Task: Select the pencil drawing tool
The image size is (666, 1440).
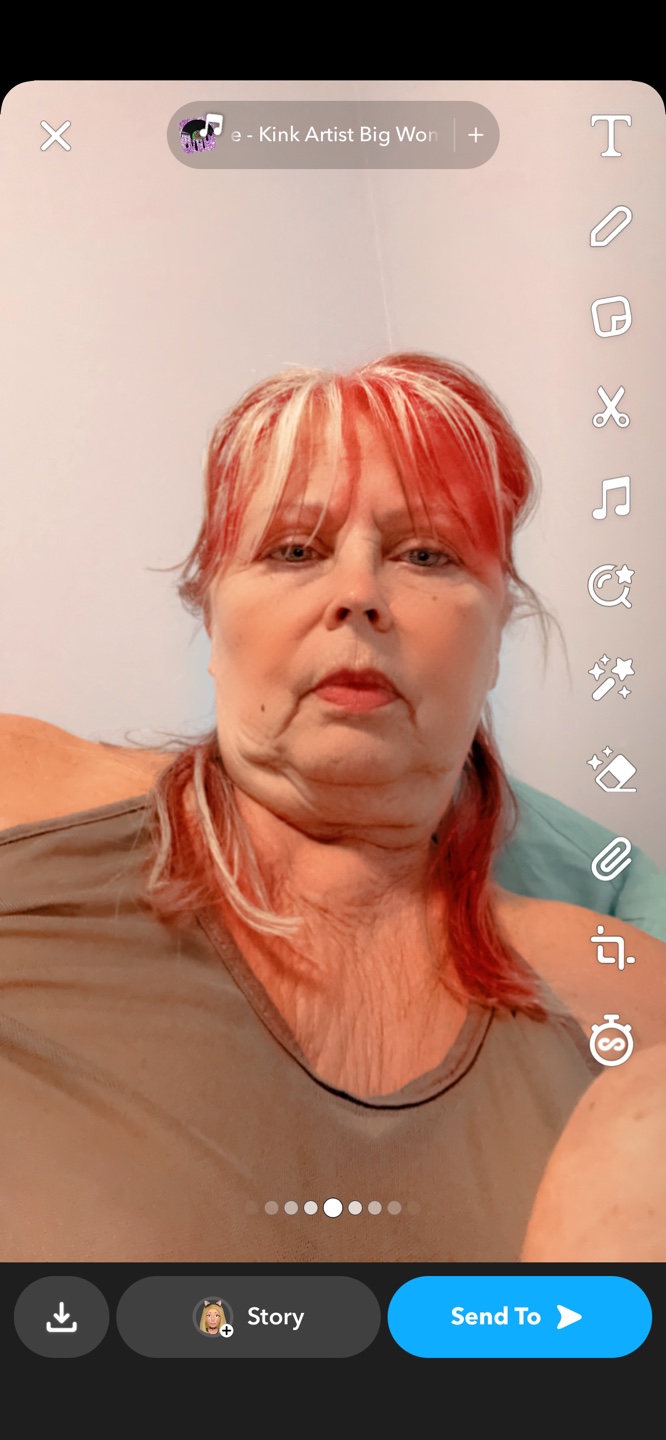Action: pyautogui.click(x=610, y=227)
